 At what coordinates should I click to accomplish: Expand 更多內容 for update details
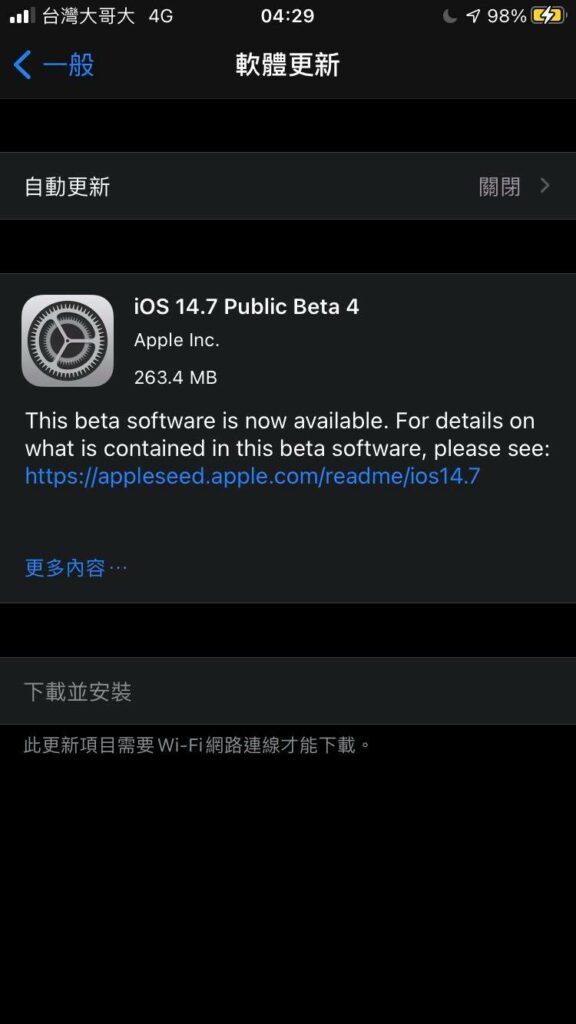click(76, 568)
